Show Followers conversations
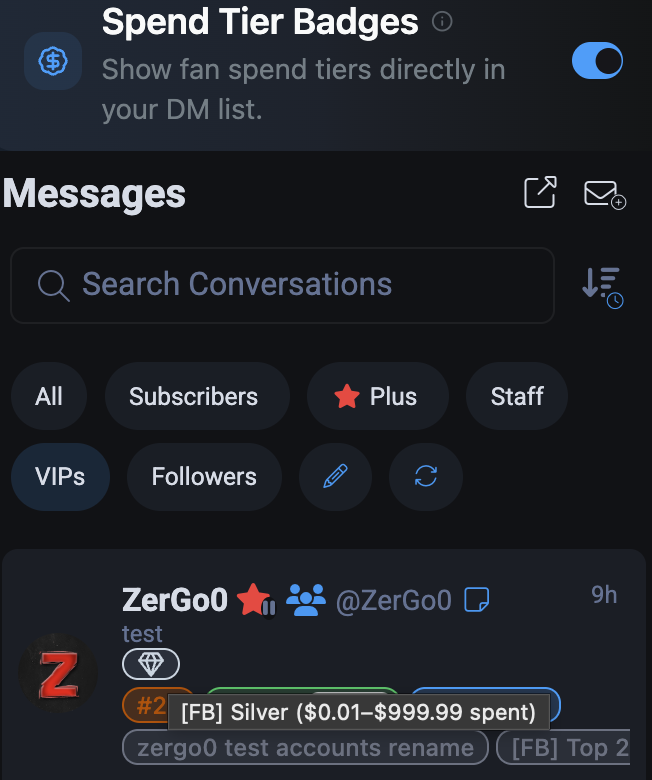The image size is (652, 780). tap(204, 477)
